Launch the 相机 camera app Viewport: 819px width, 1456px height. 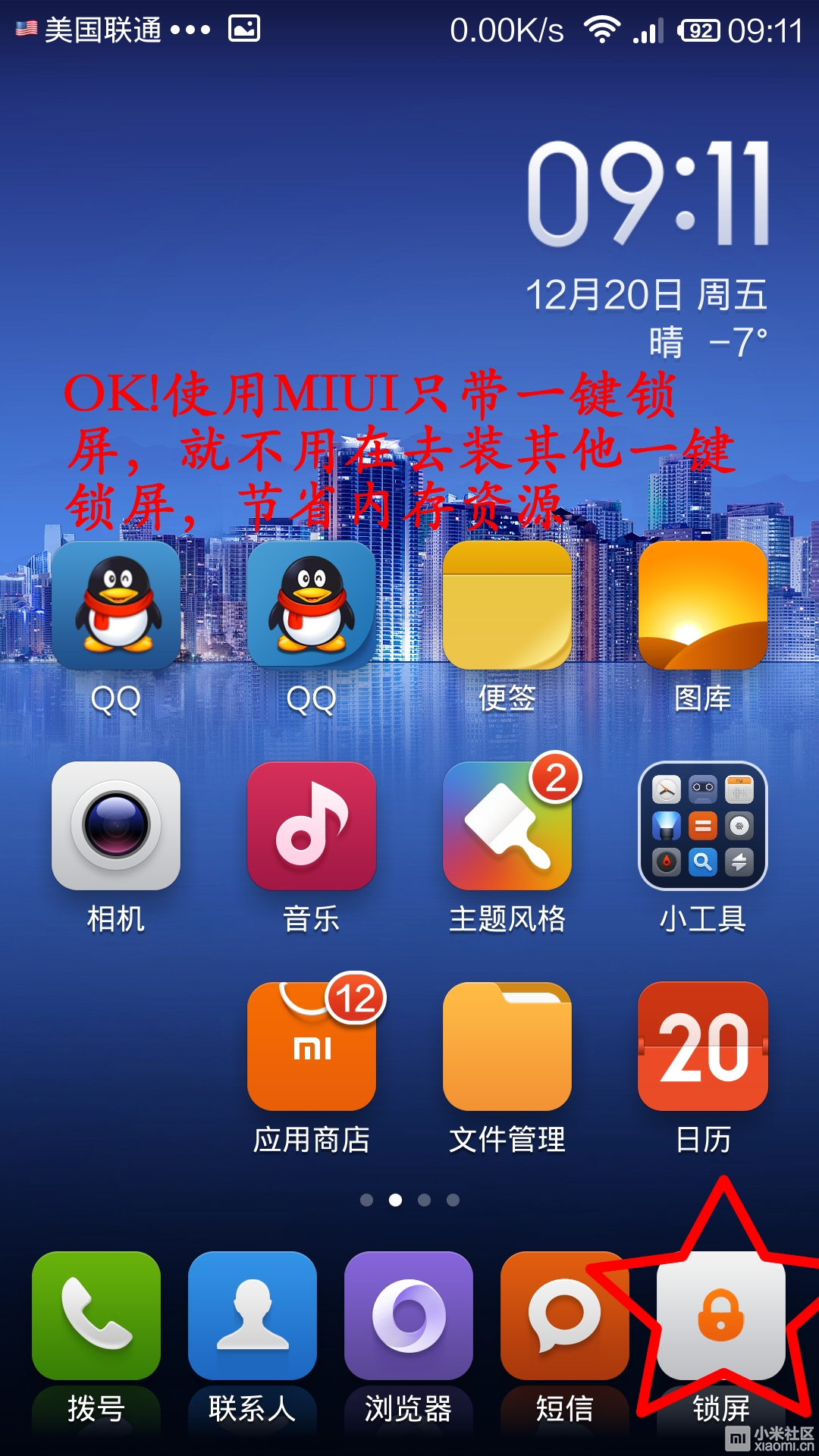115,827
